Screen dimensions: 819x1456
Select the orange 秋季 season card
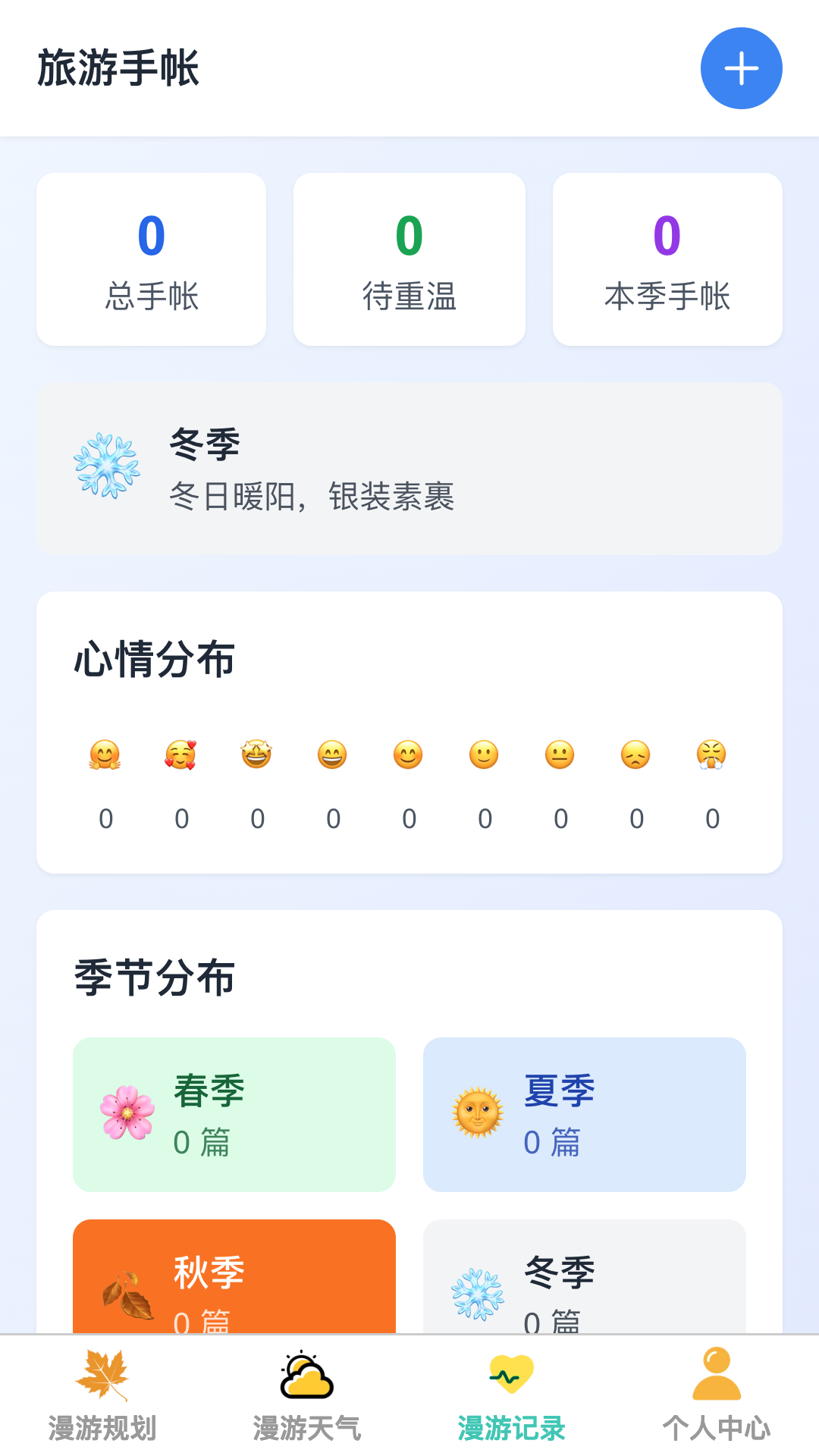point(234,1289)
